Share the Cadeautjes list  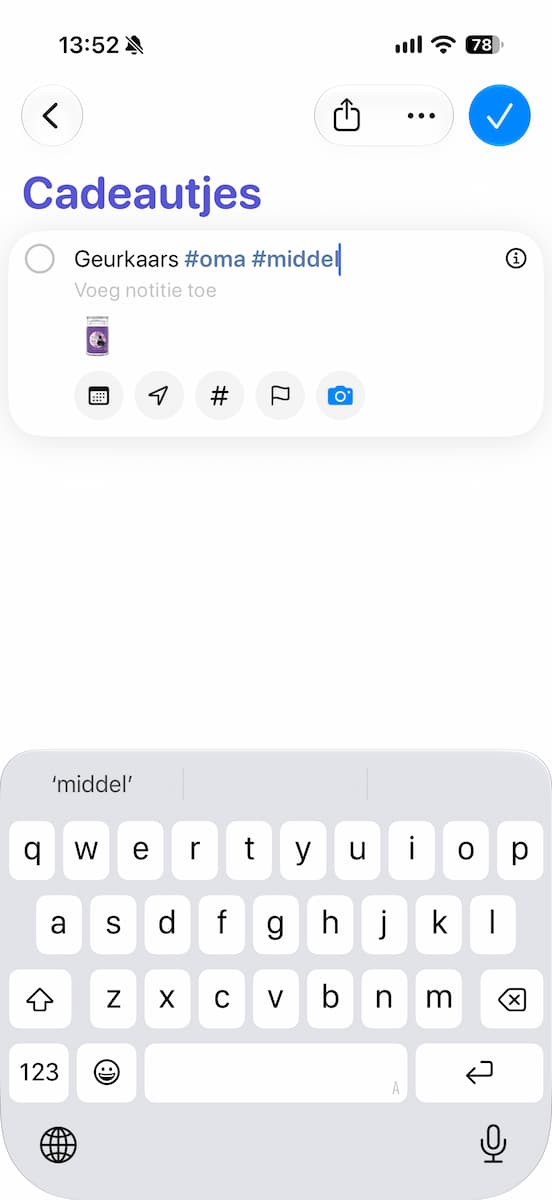point(346,116)
